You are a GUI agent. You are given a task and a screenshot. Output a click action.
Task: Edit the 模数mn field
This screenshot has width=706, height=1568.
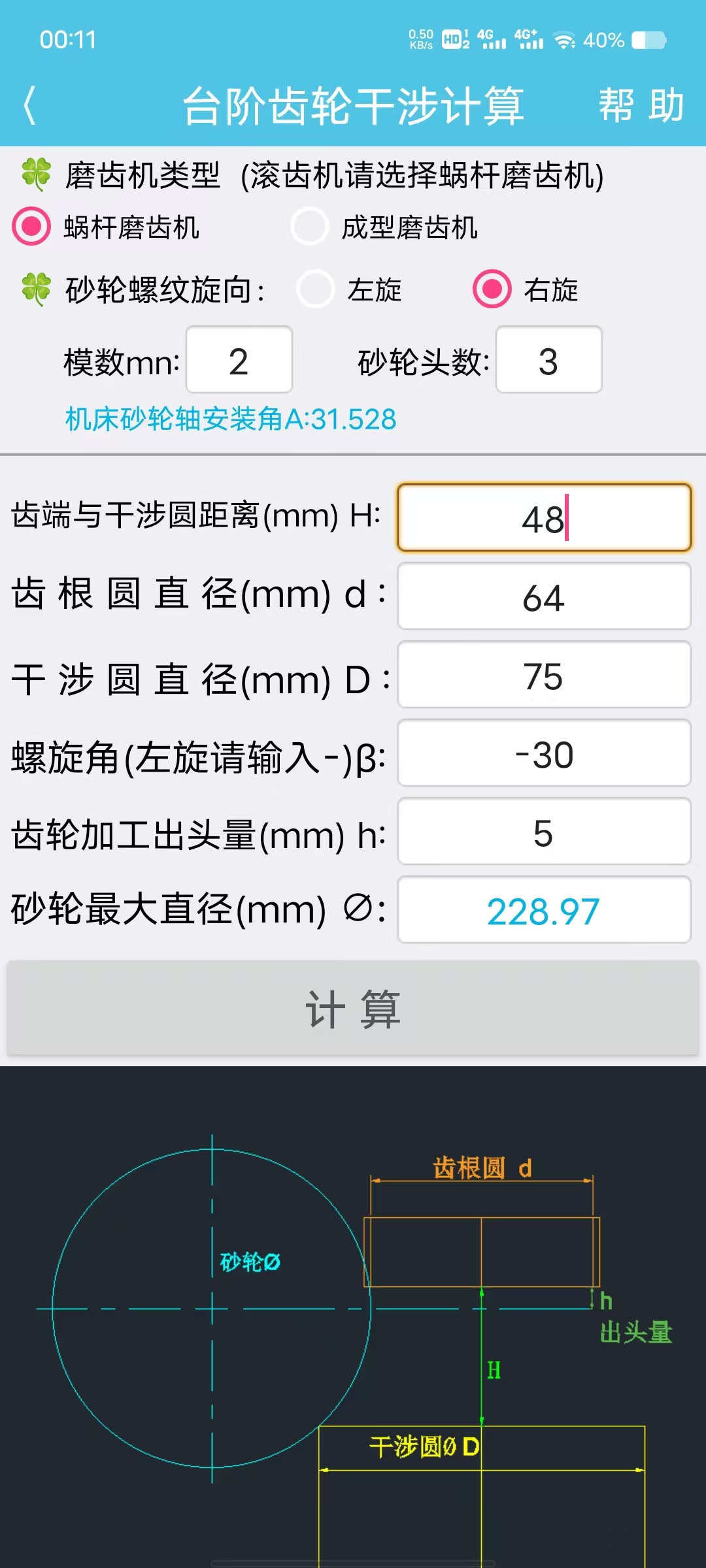click(x=239, y=360)
